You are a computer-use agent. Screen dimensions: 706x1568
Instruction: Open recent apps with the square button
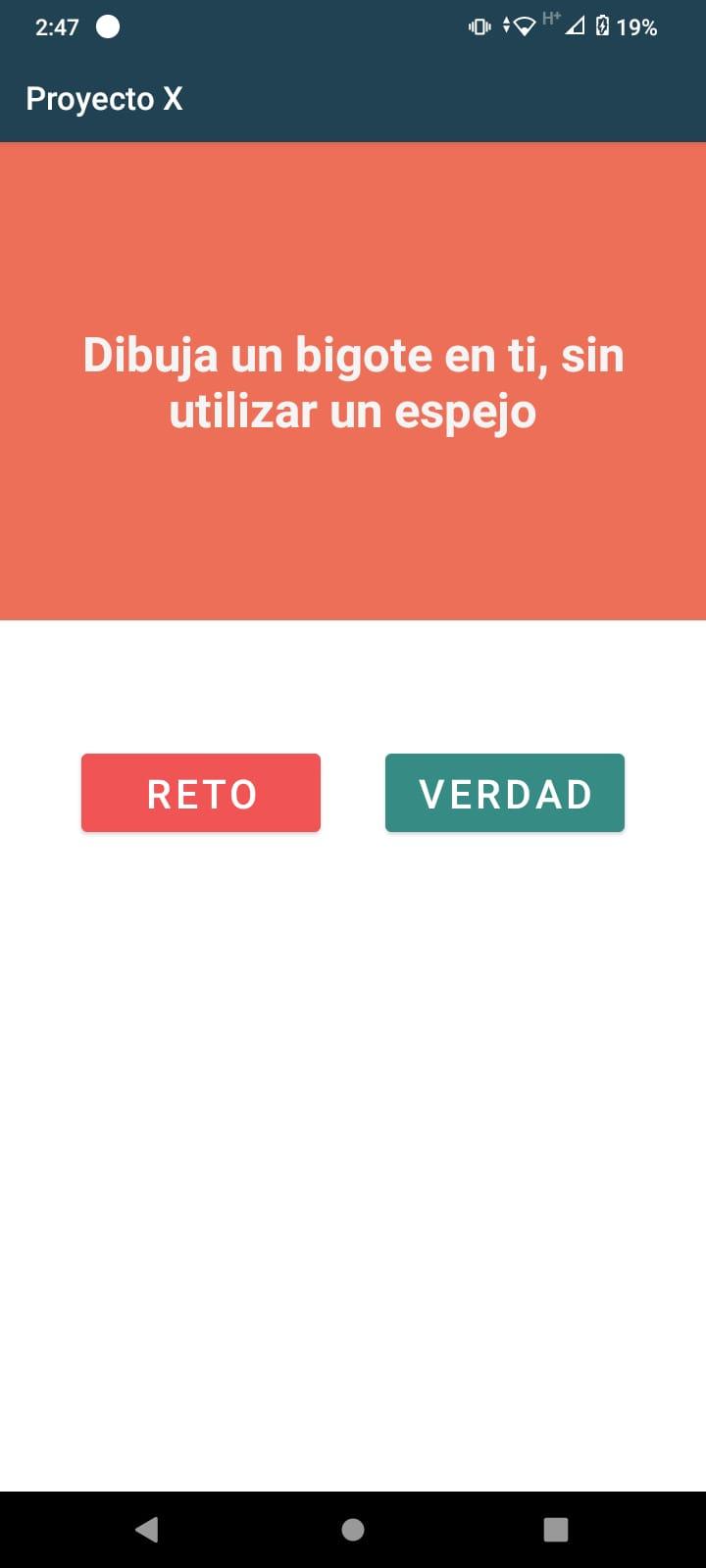click(556, 1530)
